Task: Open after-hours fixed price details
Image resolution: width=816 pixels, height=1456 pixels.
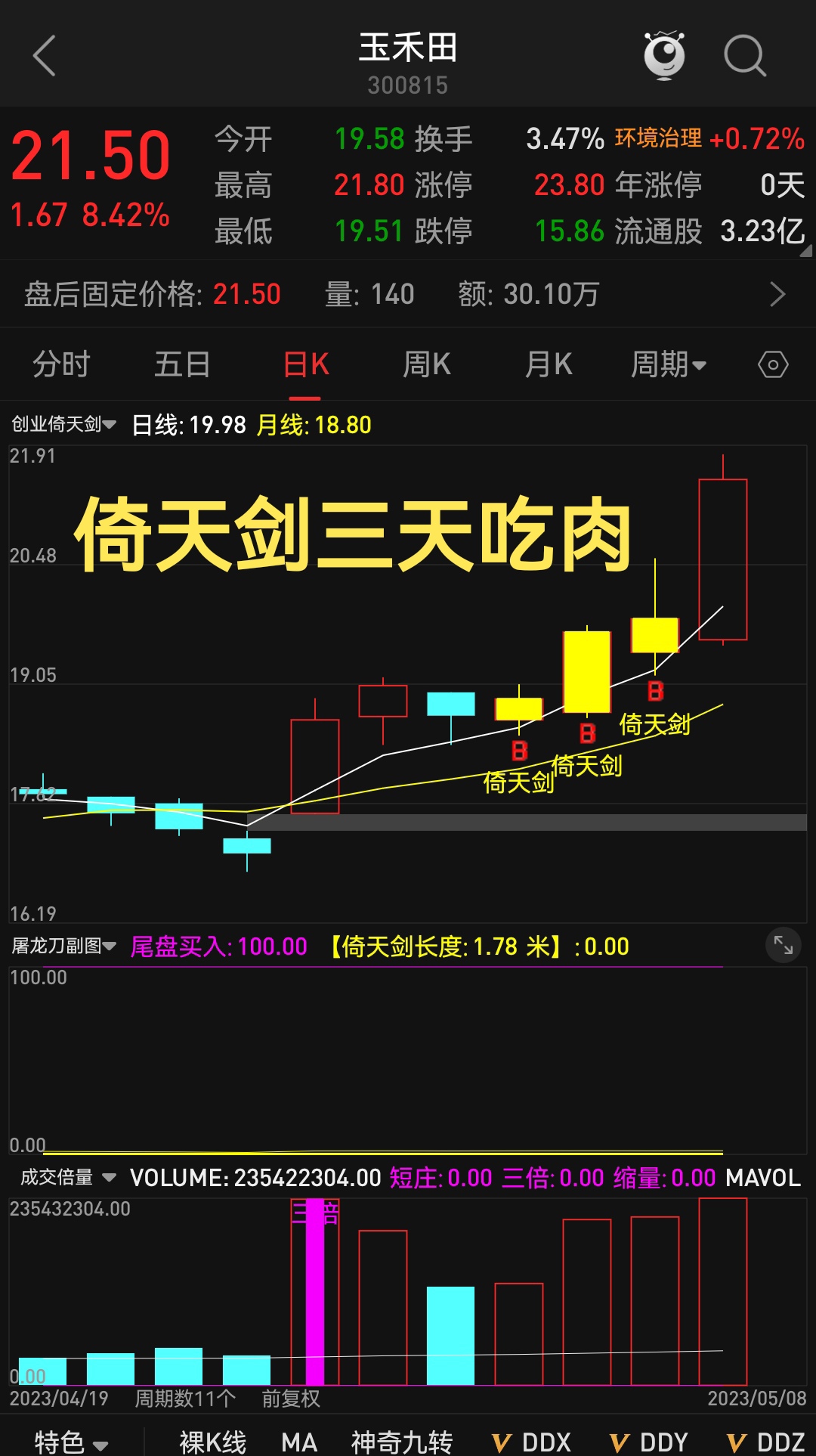Action: pos(777,294)
